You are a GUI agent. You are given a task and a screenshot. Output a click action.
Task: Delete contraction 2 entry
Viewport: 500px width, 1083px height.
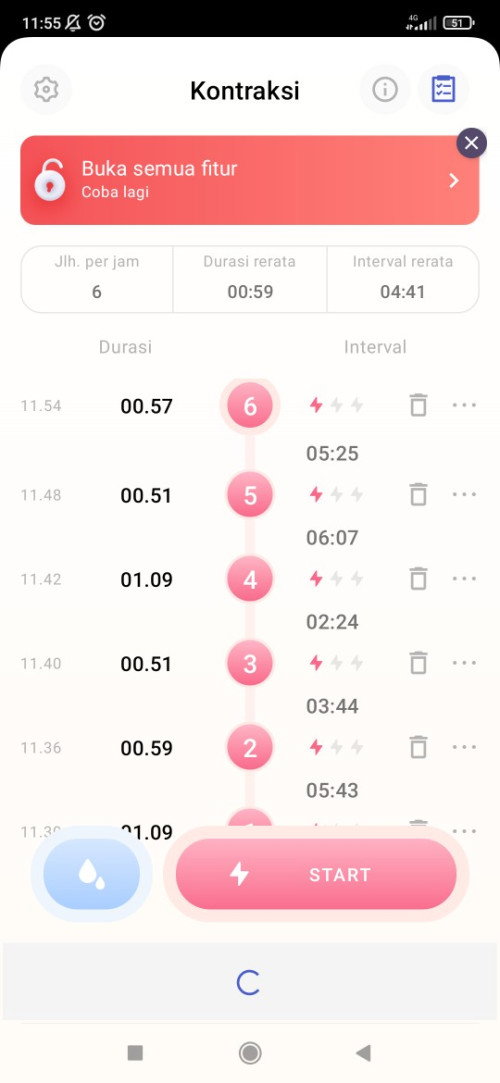[418, 747]
